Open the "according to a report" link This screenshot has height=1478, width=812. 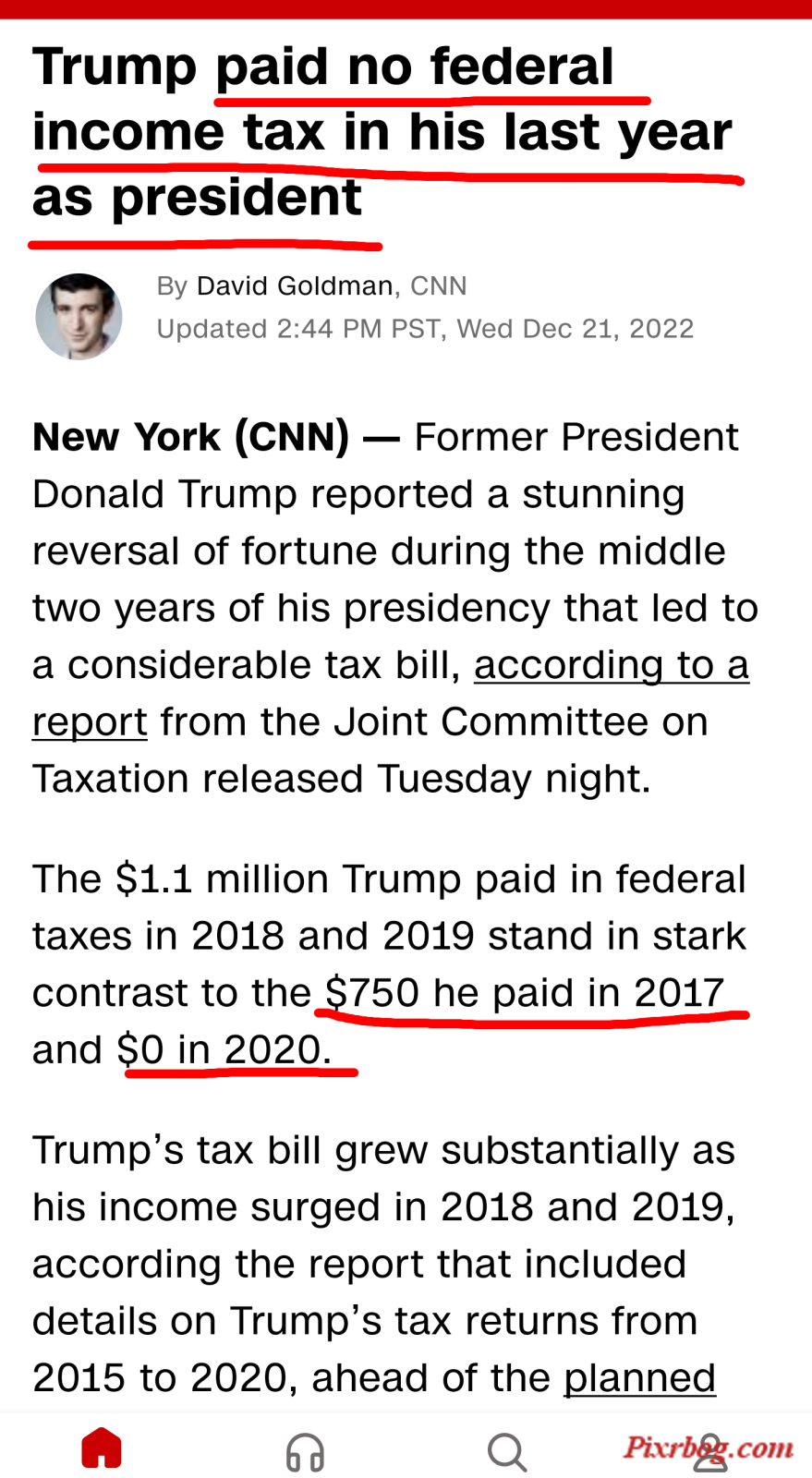point(390,693)
